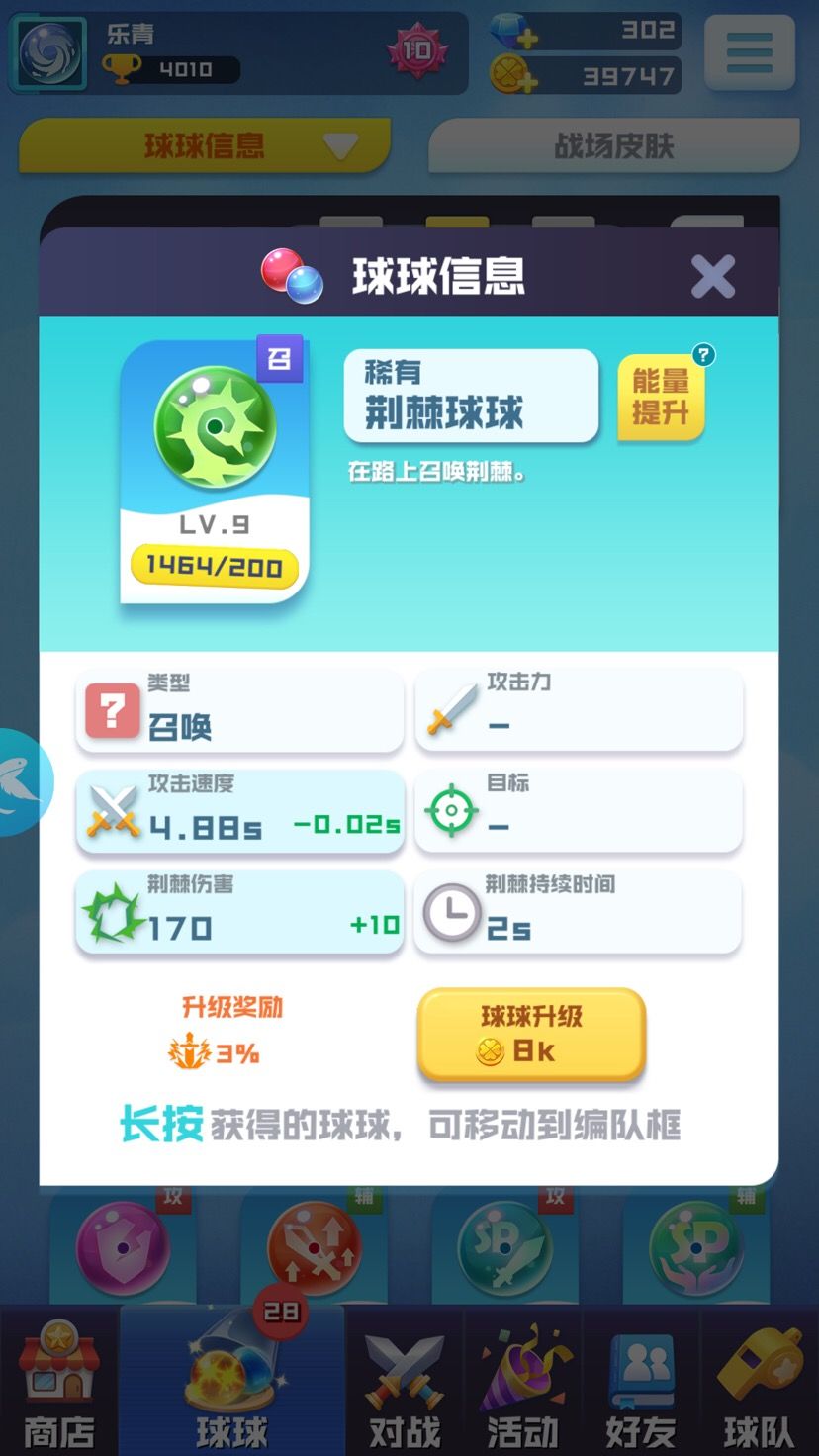This screenshot has width=819, height=1456.
Task: Open the 球球信息 dropdown arrow
Action: (x=341, y=146)
